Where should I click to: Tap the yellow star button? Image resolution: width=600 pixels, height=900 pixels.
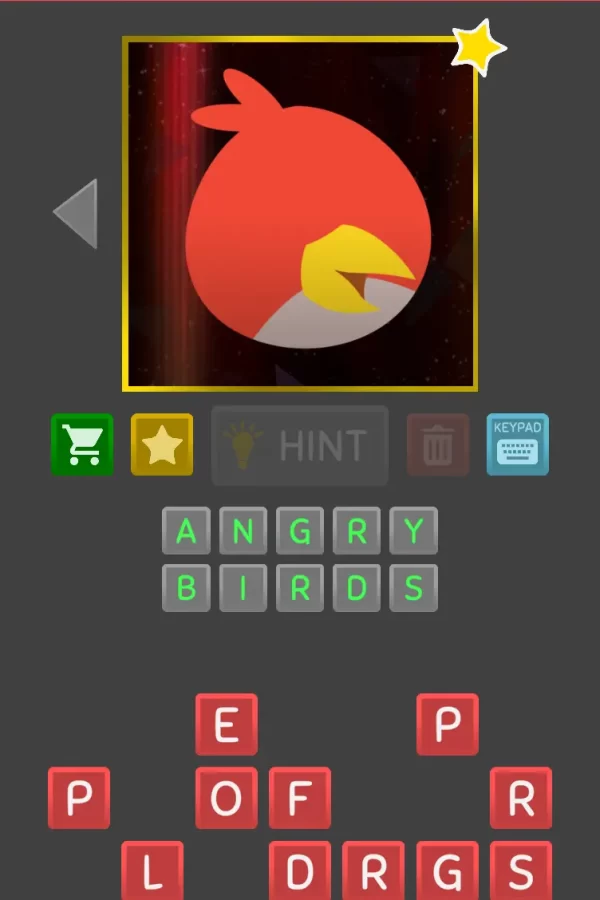pos(162,444)
